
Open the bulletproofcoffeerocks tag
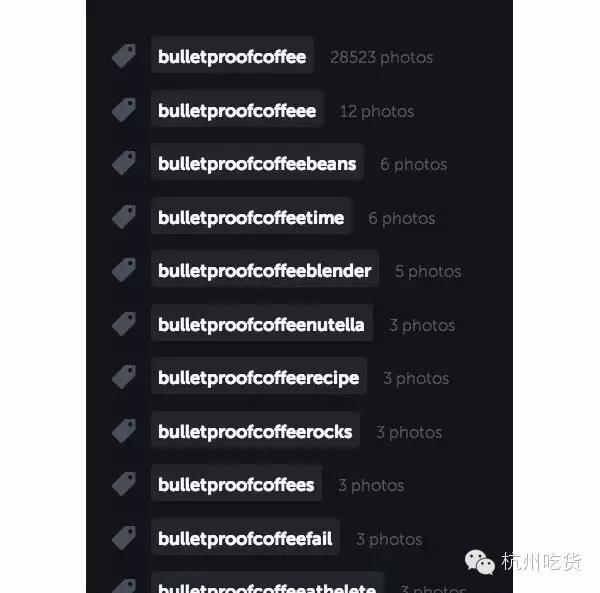pyautogui.click(x=255, y=432)
